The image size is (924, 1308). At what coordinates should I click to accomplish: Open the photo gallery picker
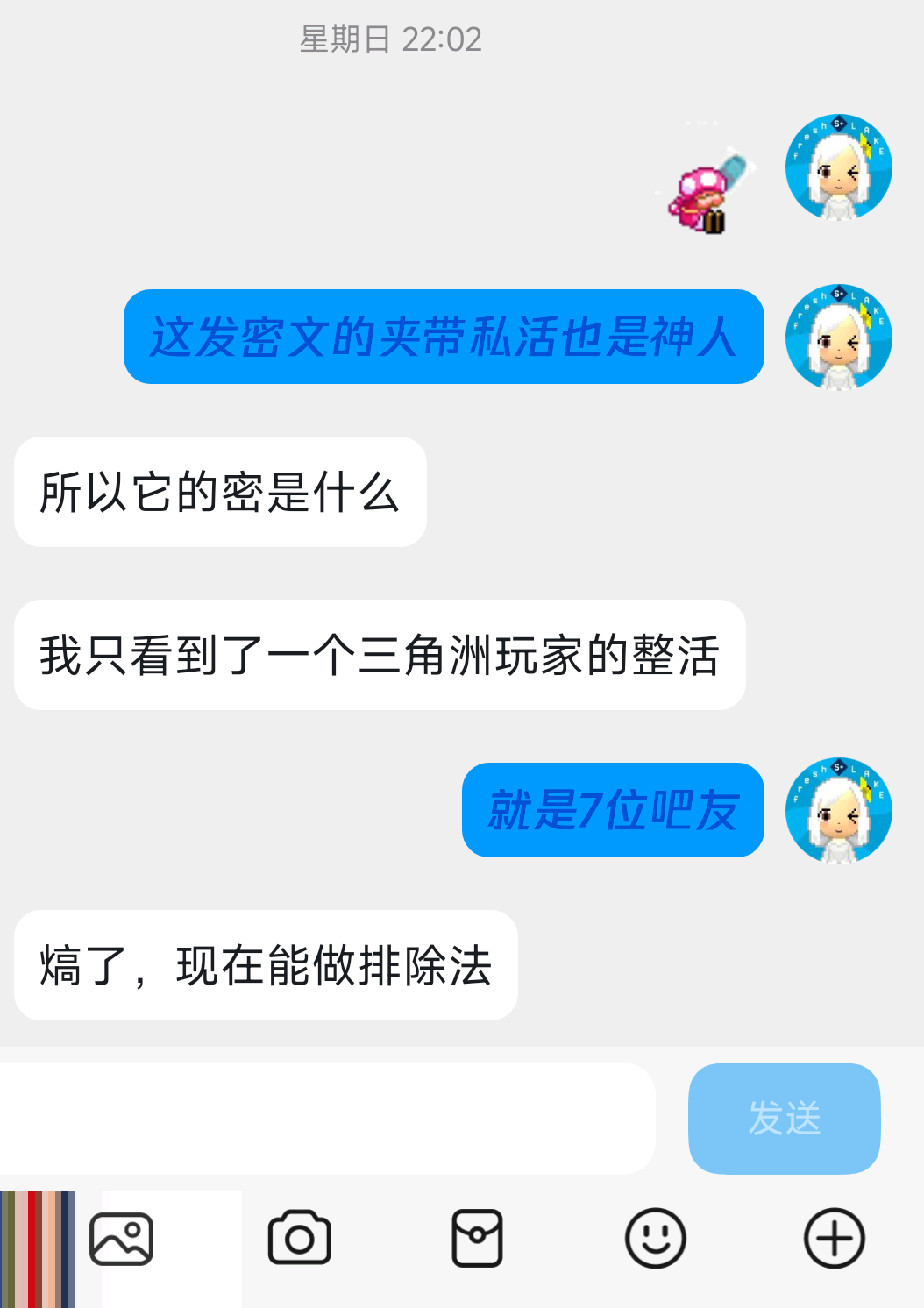[x=122, y=1238]
